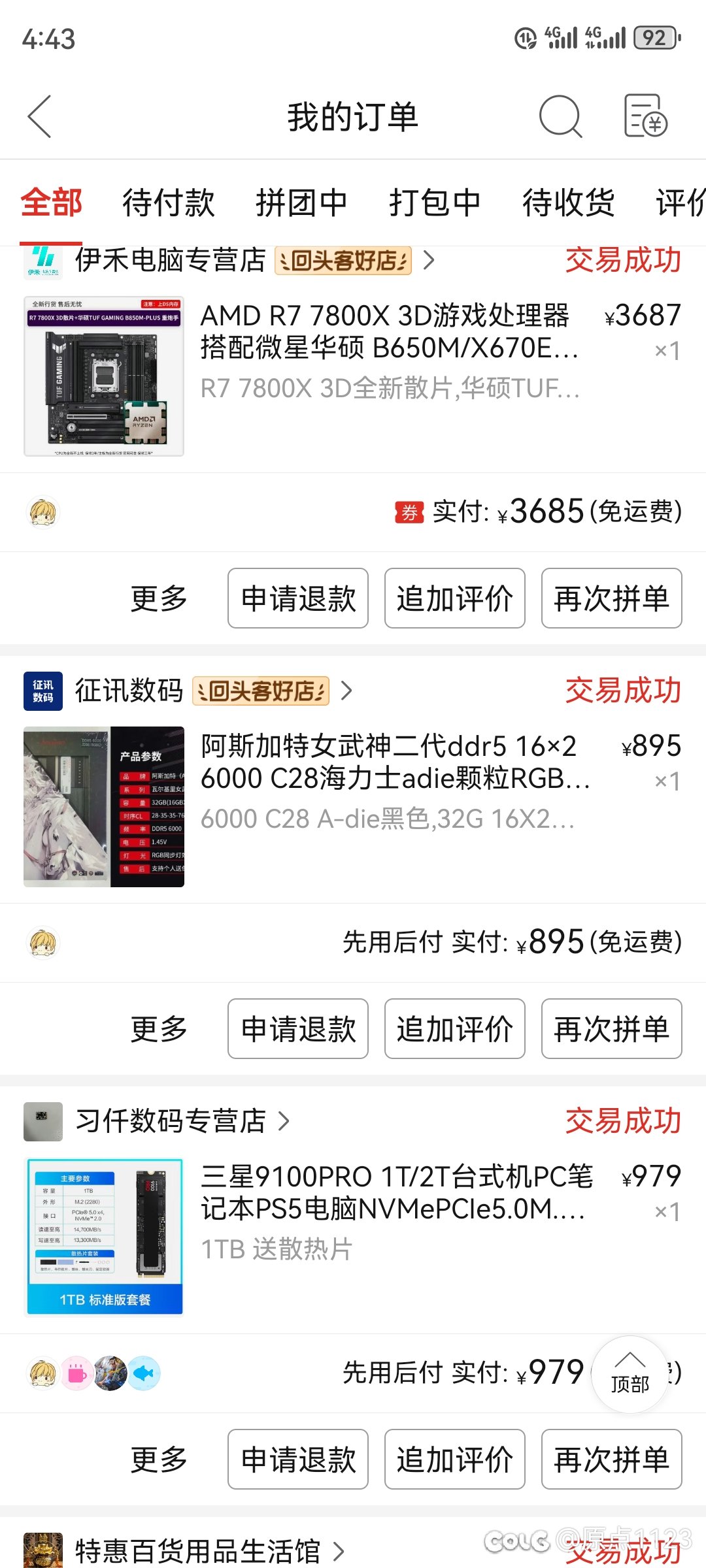Tap 追加评价 for the AMD R7 7800X order
The height and width of the screenshot is (1568, 706).
pyautogui.click(x=455, y=598)
